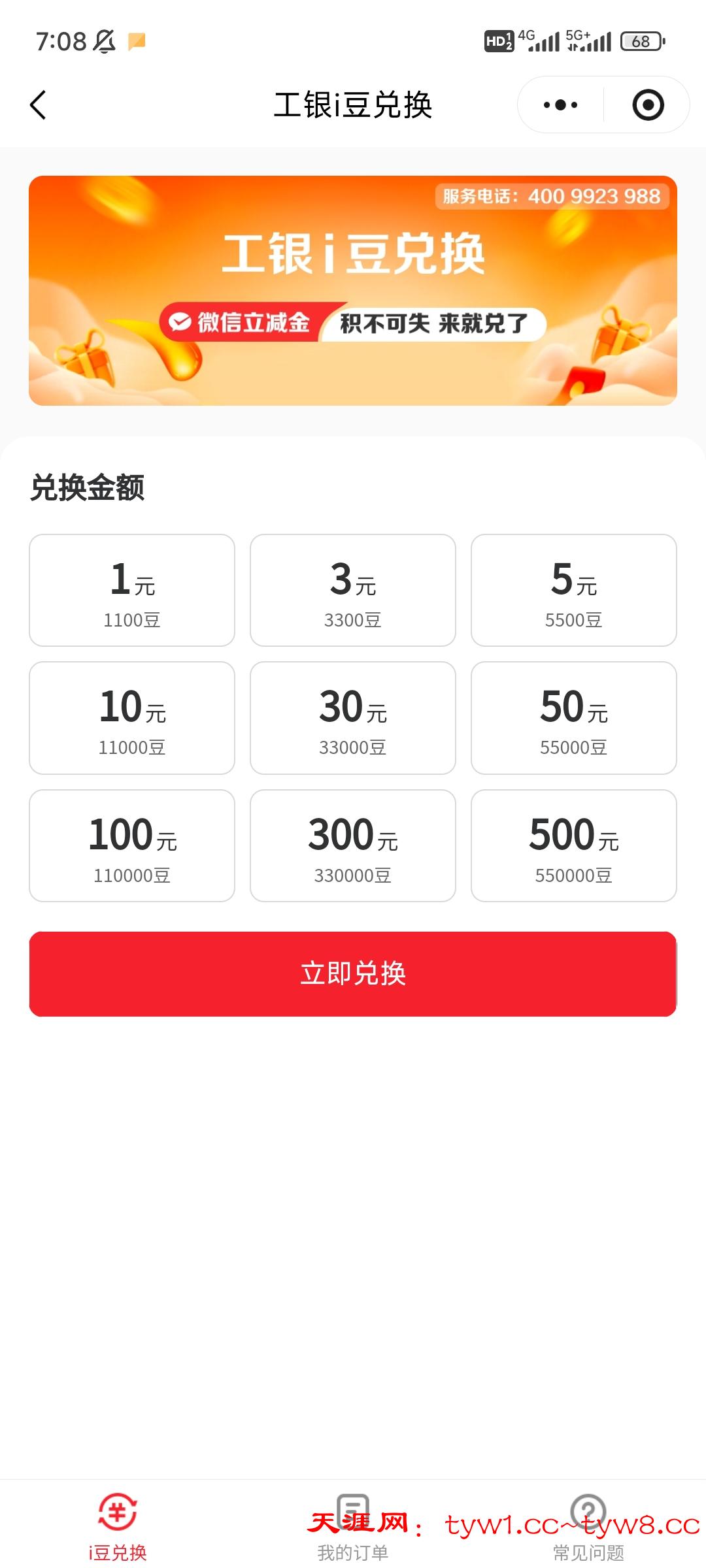
Task: Choose 300元 for 330000豆
Action: [353, 846]
